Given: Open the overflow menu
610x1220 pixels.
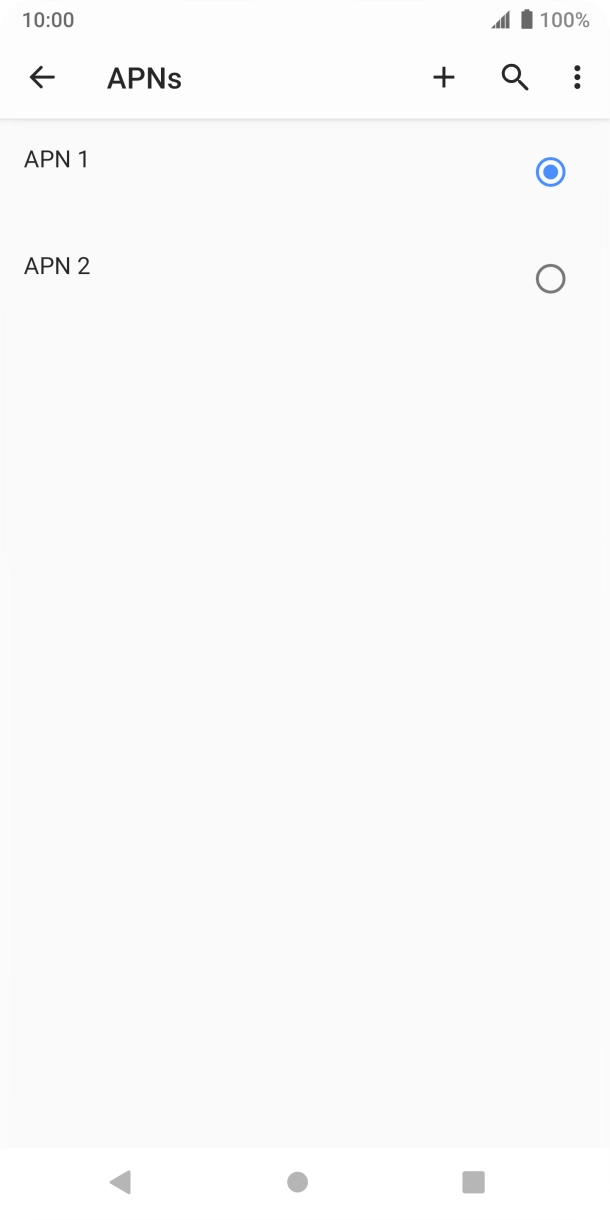Looking at the screenshot, I should click(x=577, y=78).
